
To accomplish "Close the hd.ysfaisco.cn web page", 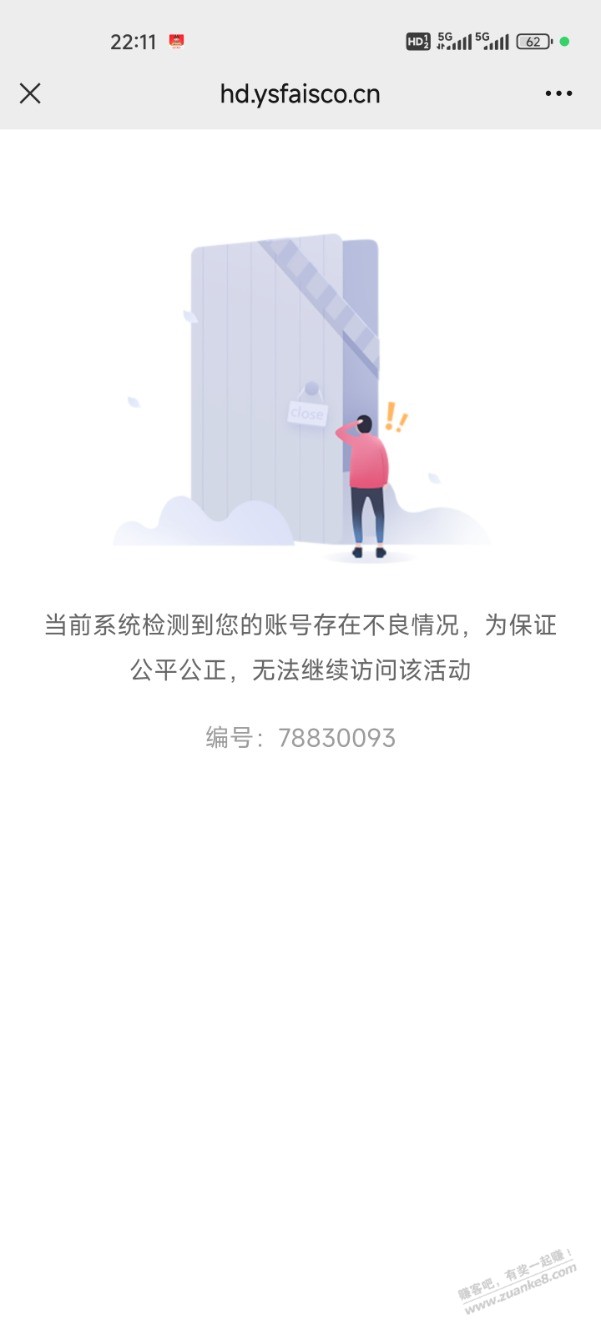I will coord(30,94).
